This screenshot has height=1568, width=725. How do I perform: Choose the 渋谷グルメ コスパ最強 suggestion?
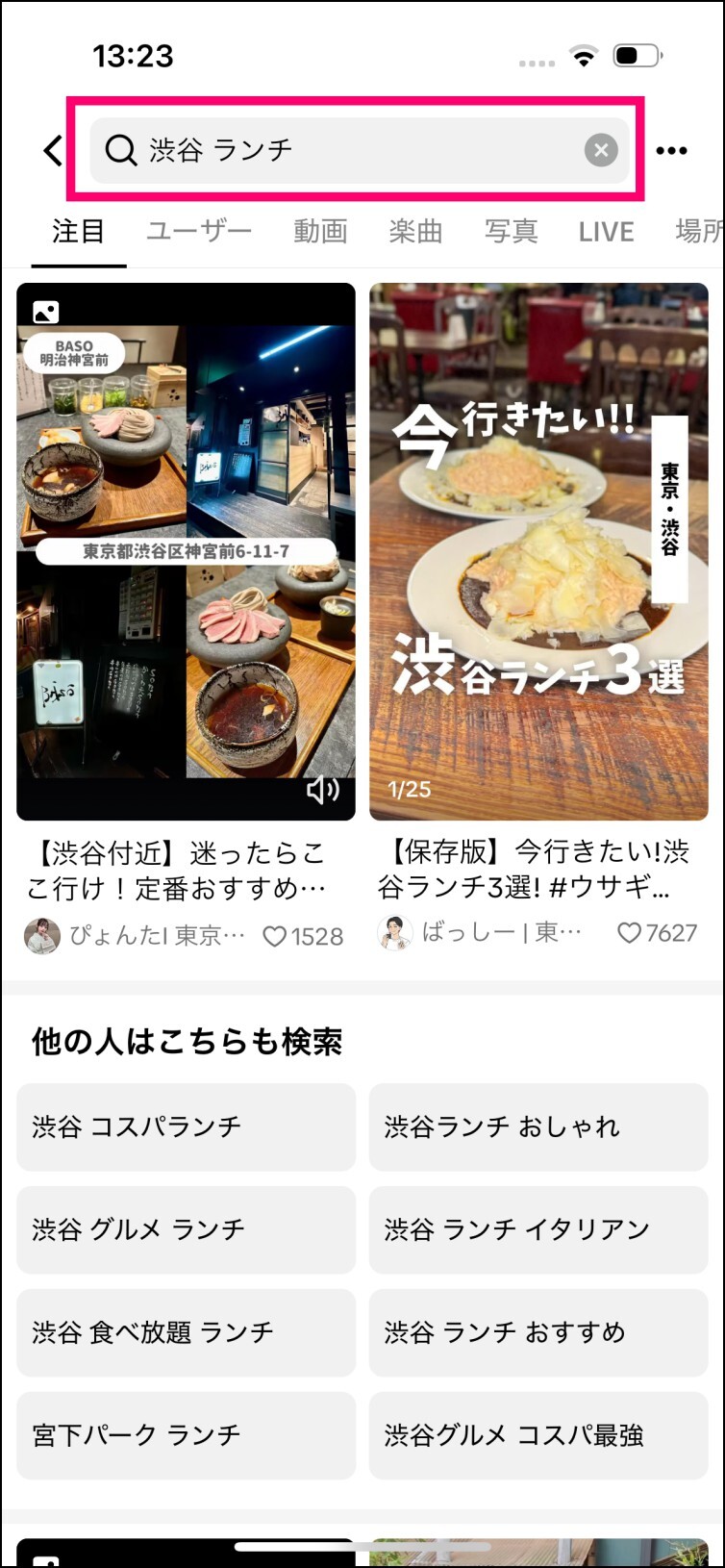click(x=538, y=1435)
